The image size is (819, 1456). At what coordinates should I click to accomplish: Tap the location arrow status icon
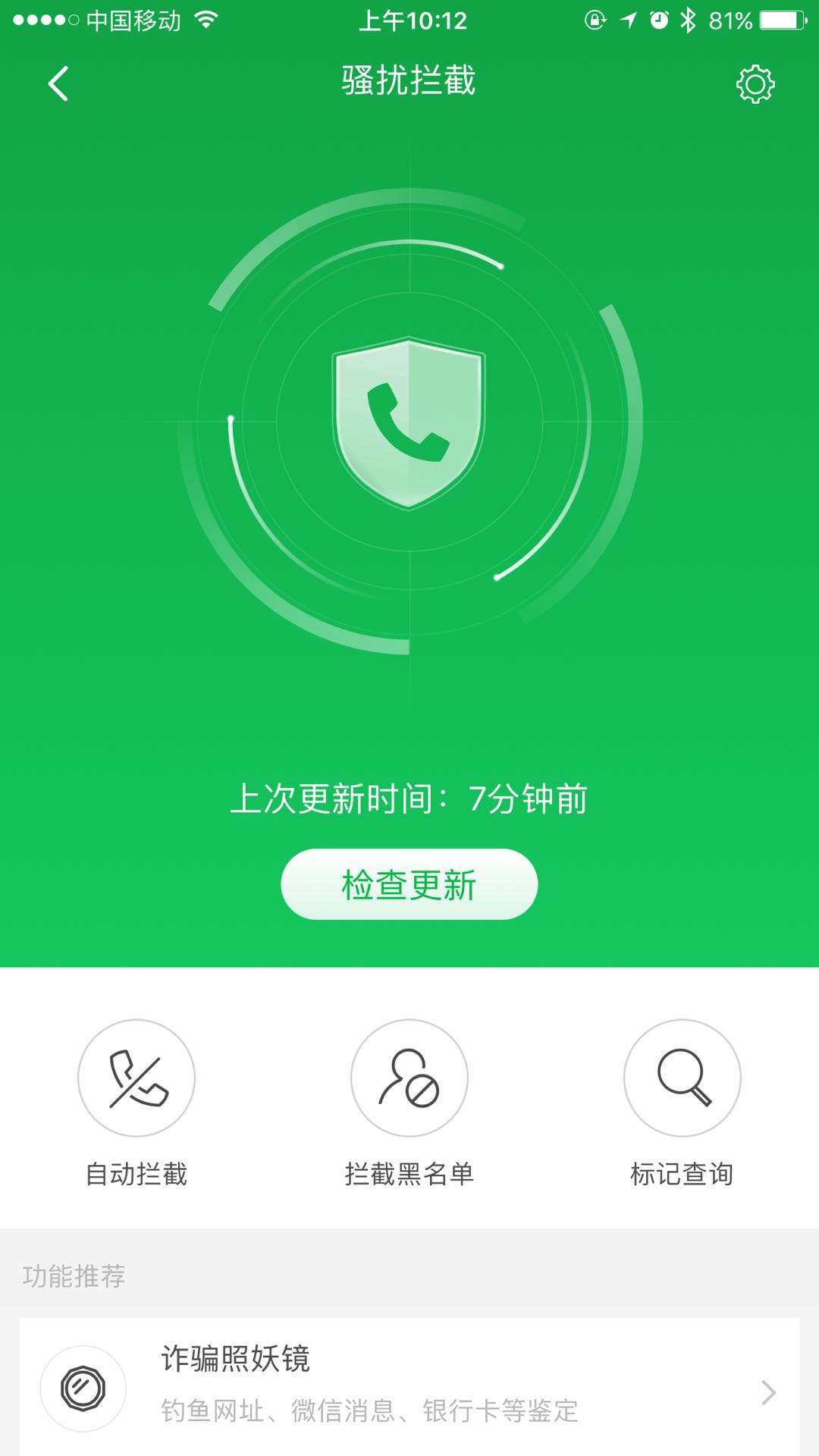click(628, 20)
